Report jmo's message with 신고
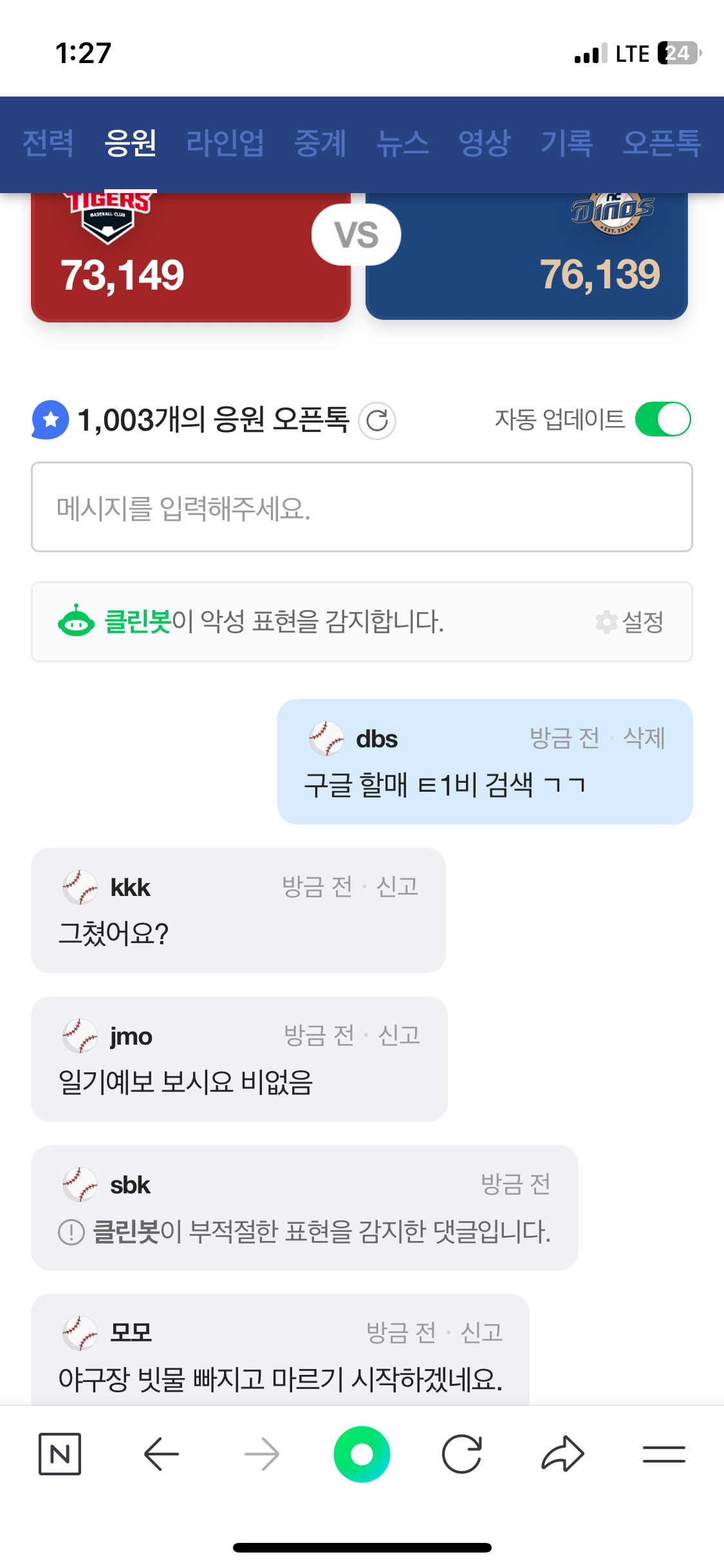This screenshot has height=1568, width=724. [x=399, y=1036]
